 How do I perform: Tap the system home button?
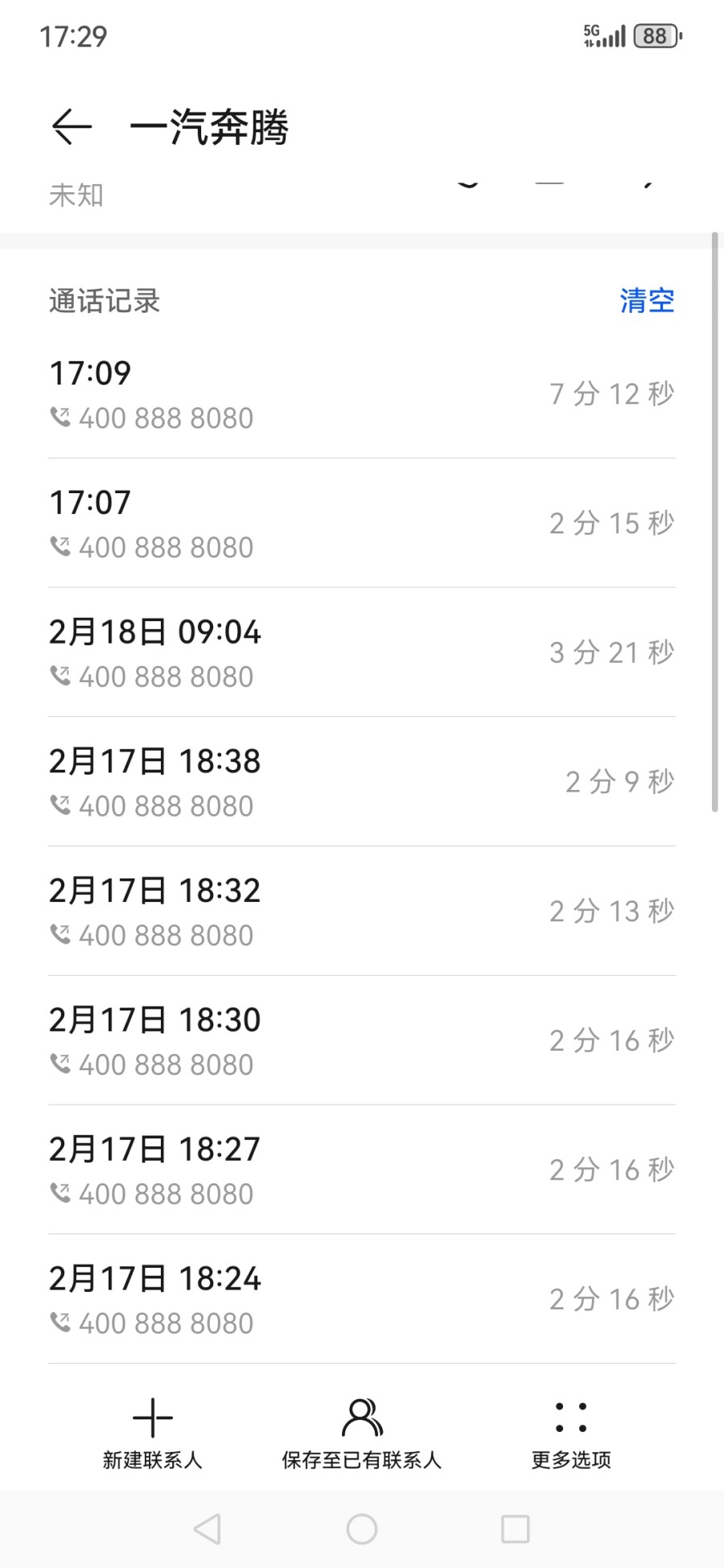[x=362, y=1529]
